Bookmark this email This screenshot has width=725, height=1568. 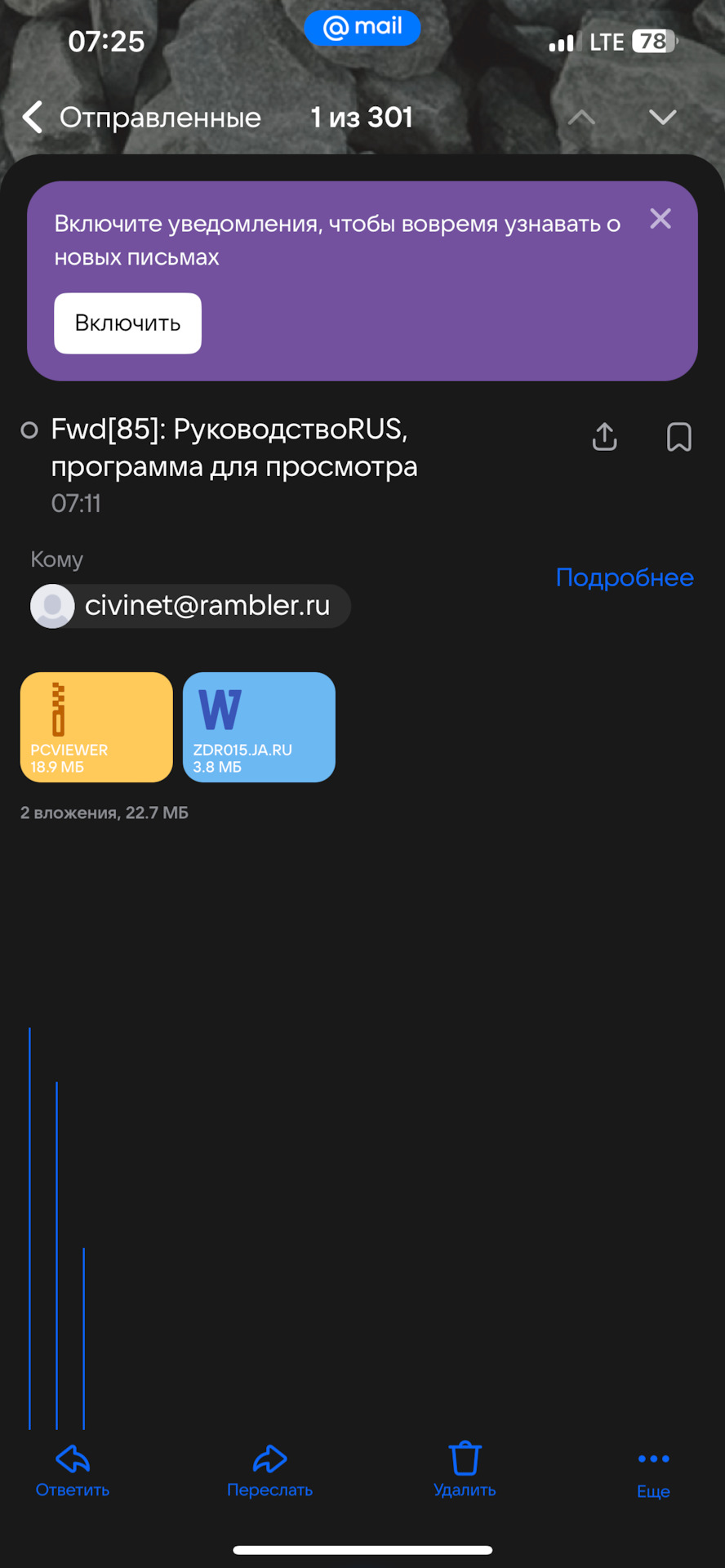pyautogui.click(x=678, y=437)
